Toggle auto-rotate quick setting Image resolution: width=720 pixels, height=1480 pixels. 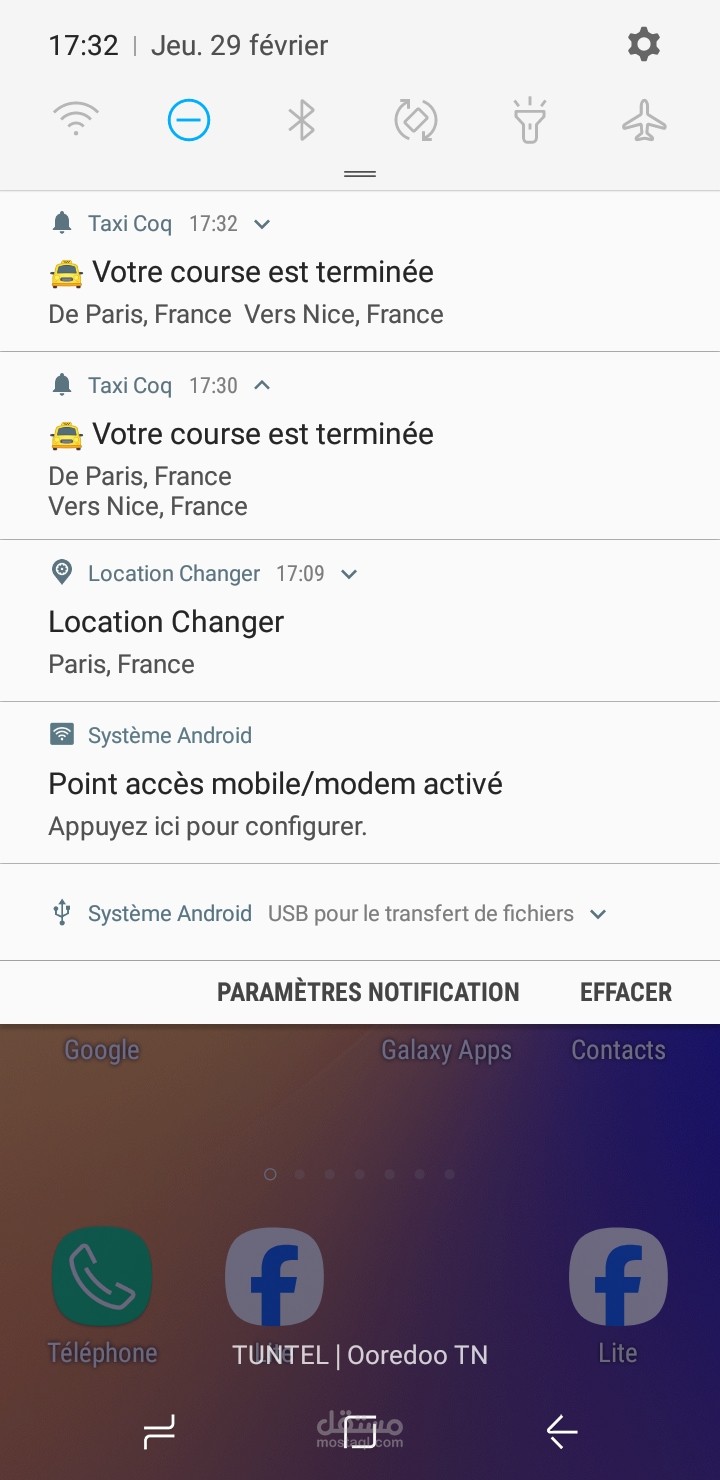415,121
